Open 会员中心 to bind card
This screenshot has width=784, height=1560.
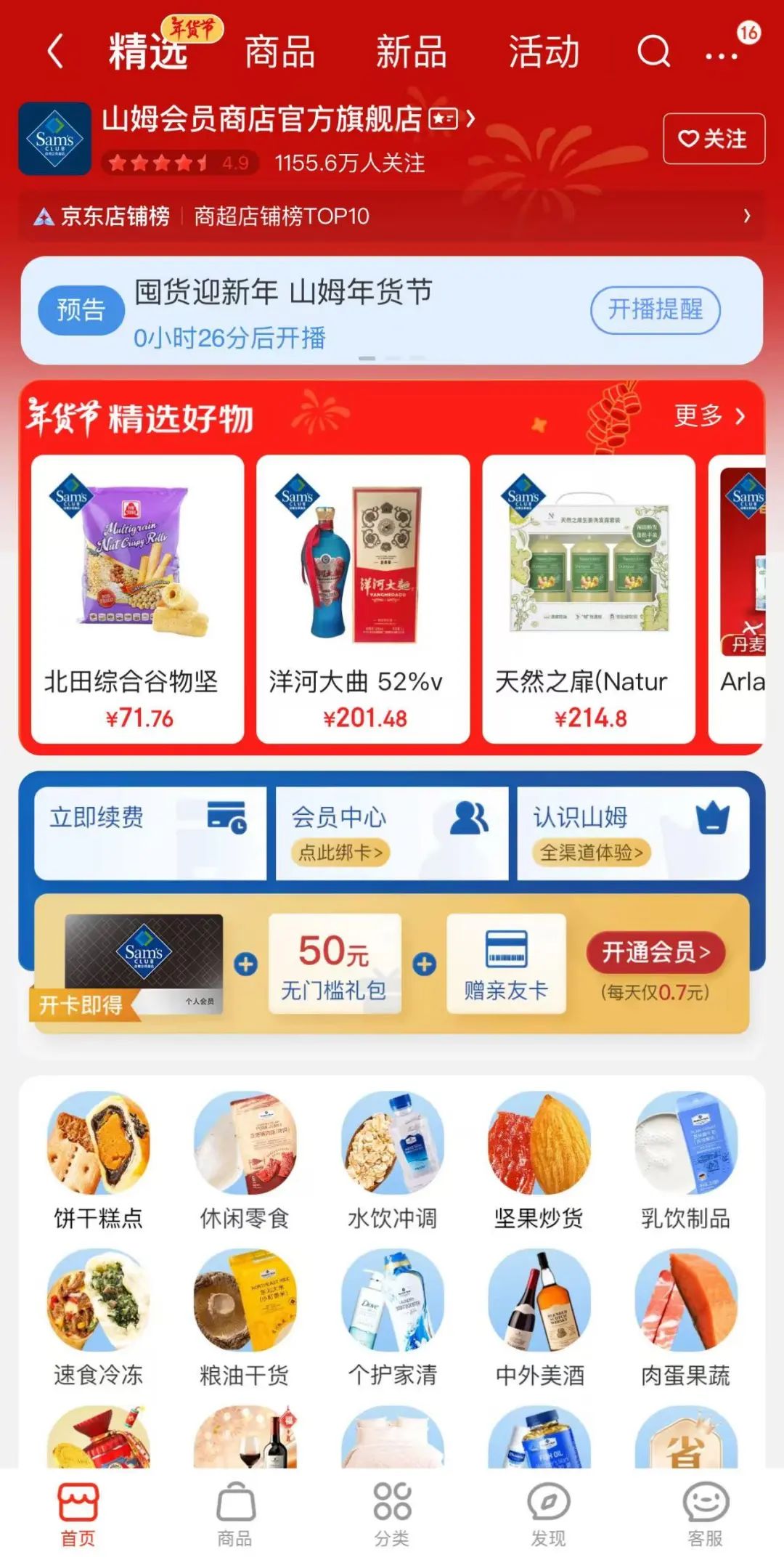coord(391,833)
